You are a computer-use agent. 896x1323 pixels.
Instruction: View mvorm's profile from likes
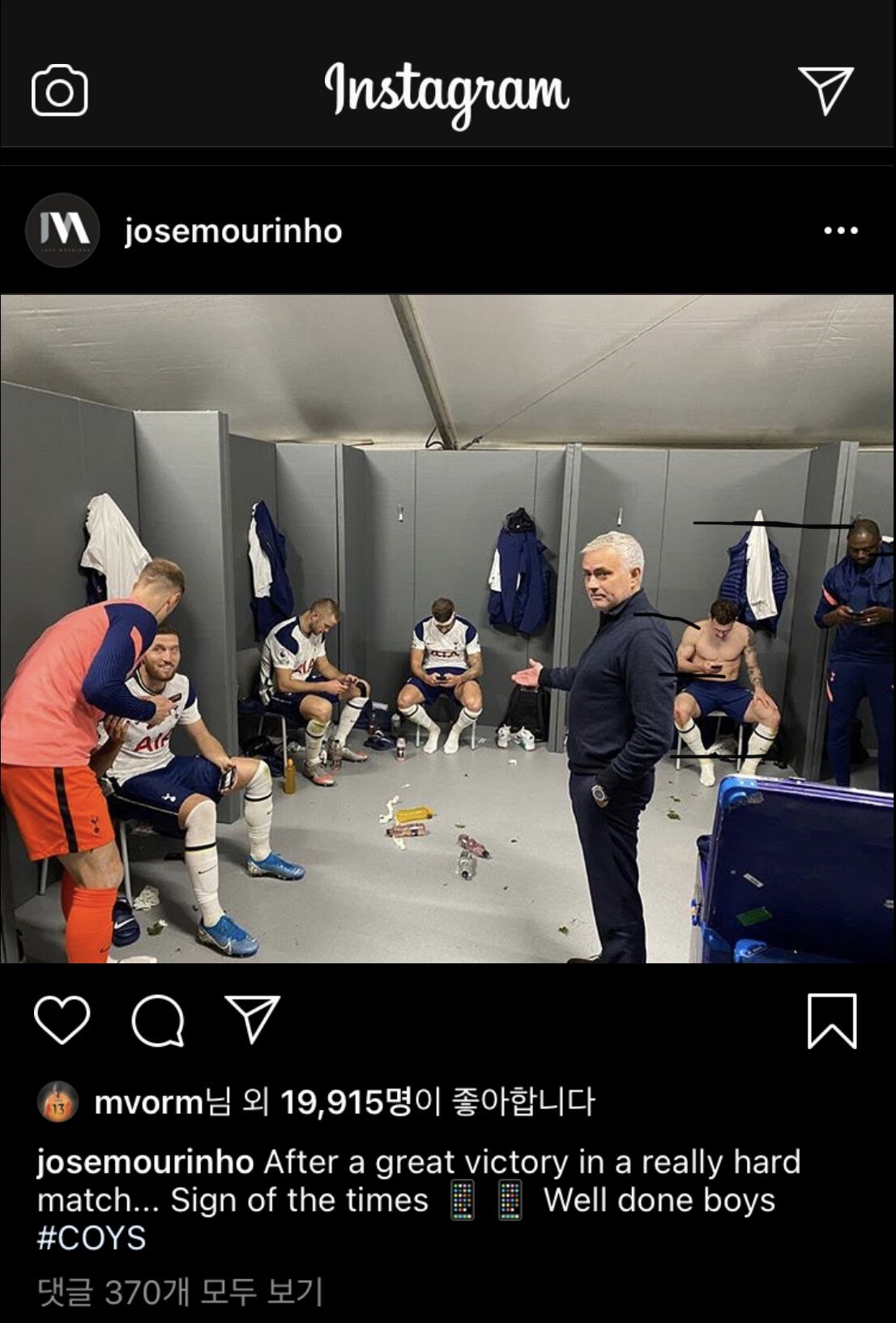(x=147, y=1103)
